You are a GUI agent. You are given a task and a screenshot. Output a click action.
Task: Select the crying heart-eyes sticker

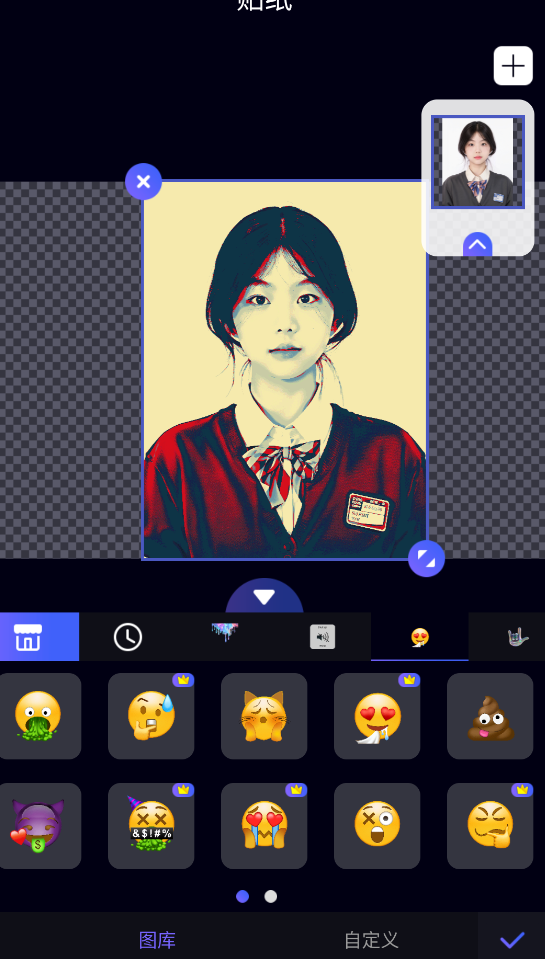264,826
